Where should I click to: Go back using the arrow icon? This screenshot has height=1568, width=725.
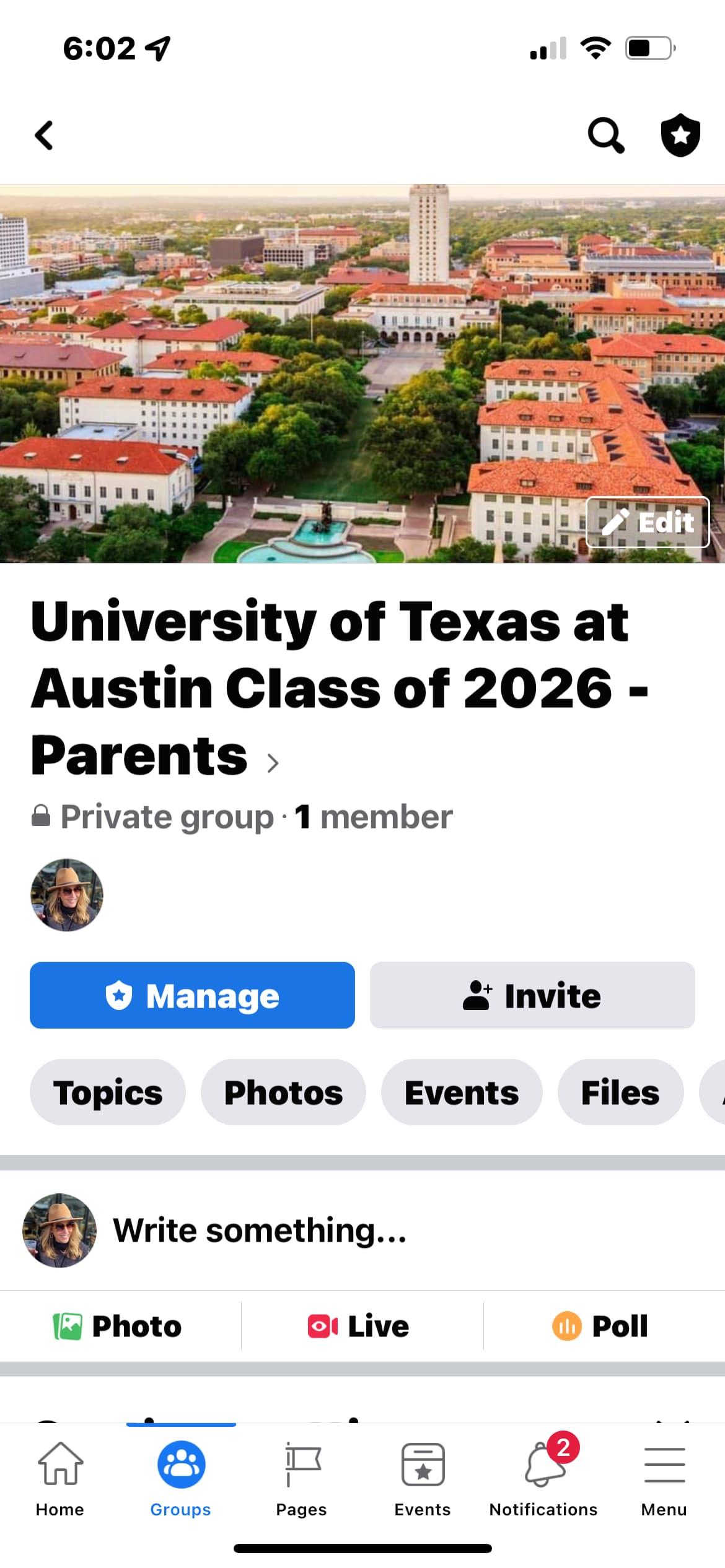[x=44, y=136]
